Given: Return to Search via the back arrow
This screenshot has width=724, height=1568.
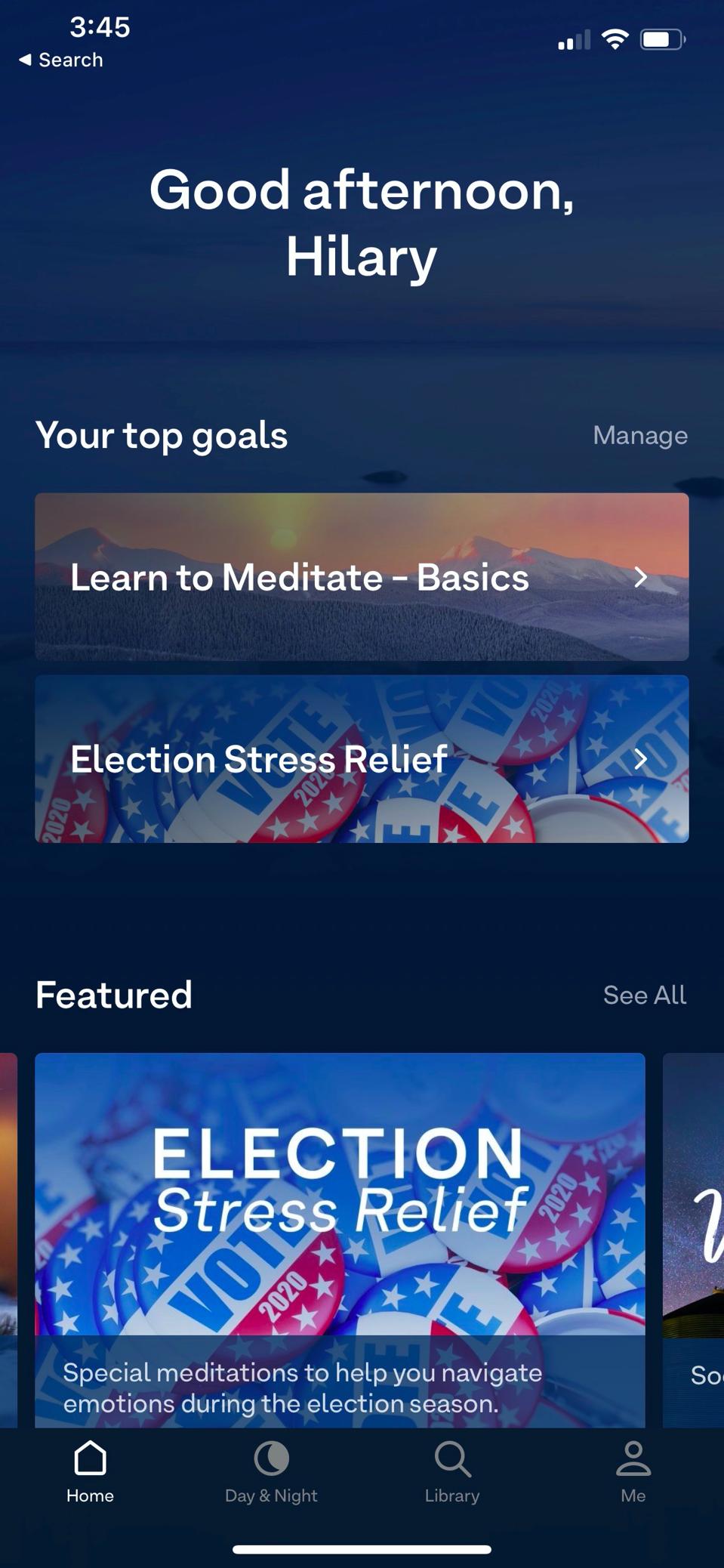Looking at the screenshot, I should 60,60.
